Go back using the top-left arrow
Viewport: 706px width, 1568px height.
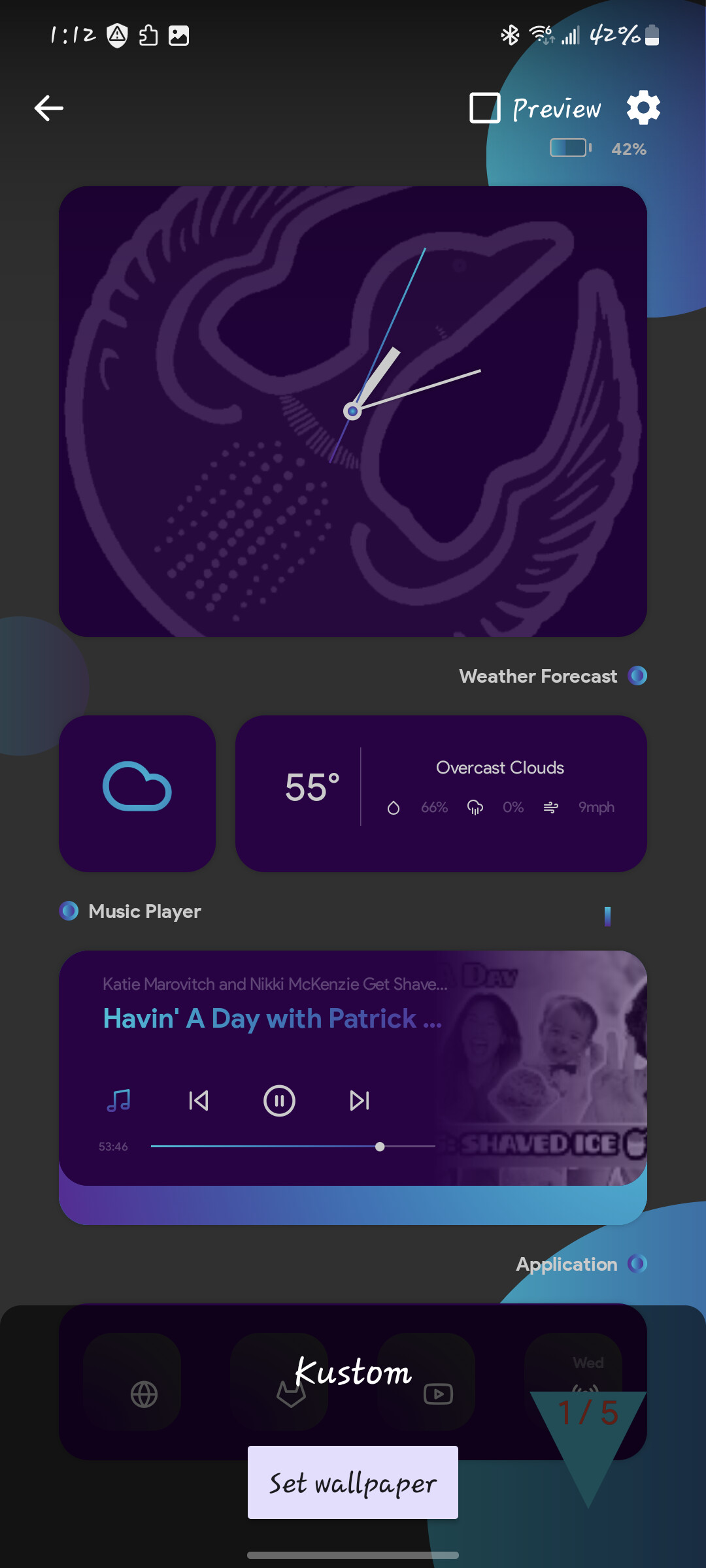pyautogui.click(x=49, y=108)
